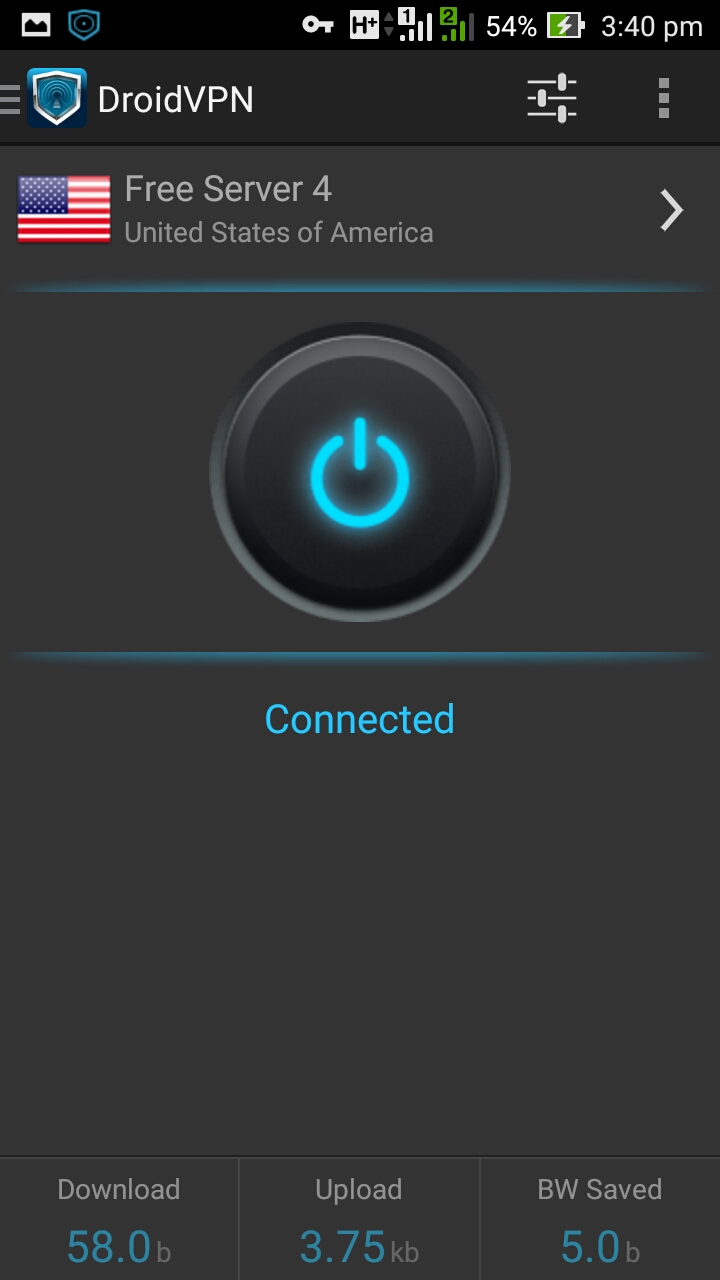720x1280 pixels.
Task: Open the connection settings sliders icon
Action: point(552,99)
